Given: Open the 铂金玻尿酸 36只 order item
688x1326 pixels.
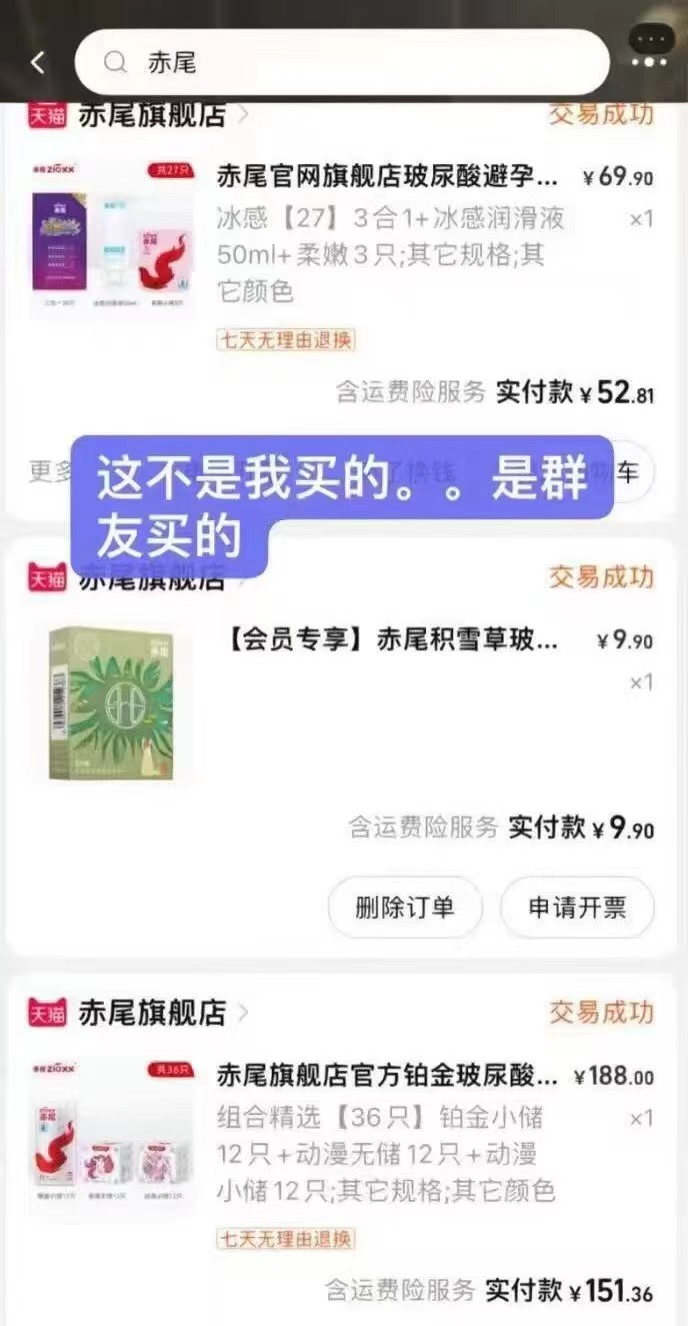Looking at the screenshot, I should (386, 1077).
